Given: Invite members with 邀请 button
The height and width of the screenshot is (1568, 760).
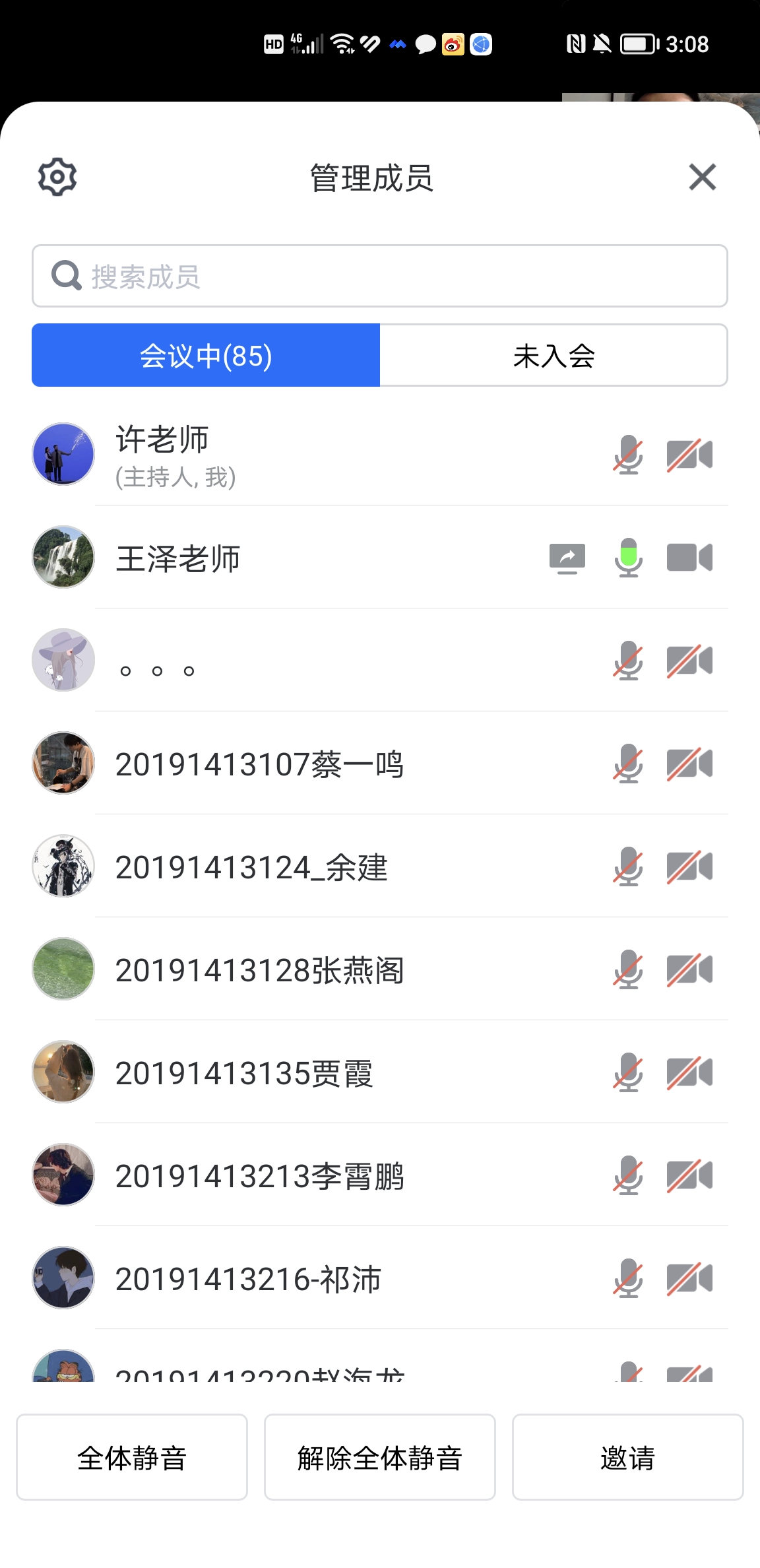Looking at the screenshot, I should [627, 1457].
